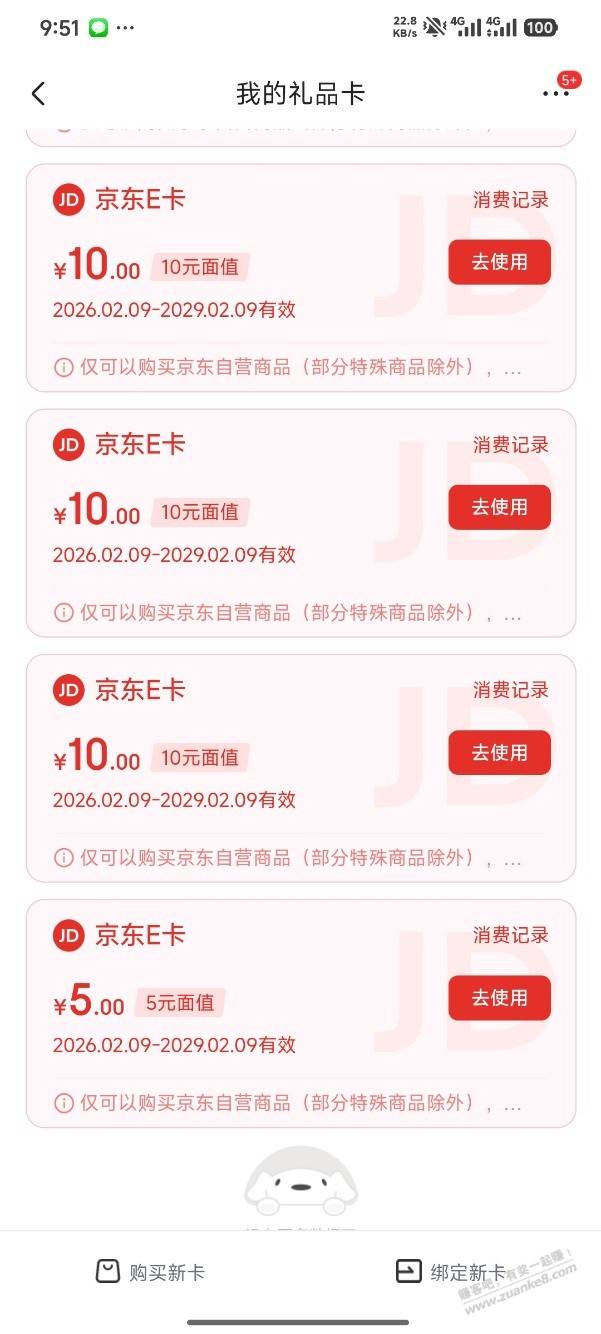
Task: View 消费记录 for the 5元面值 card
Action: point(510,935)
